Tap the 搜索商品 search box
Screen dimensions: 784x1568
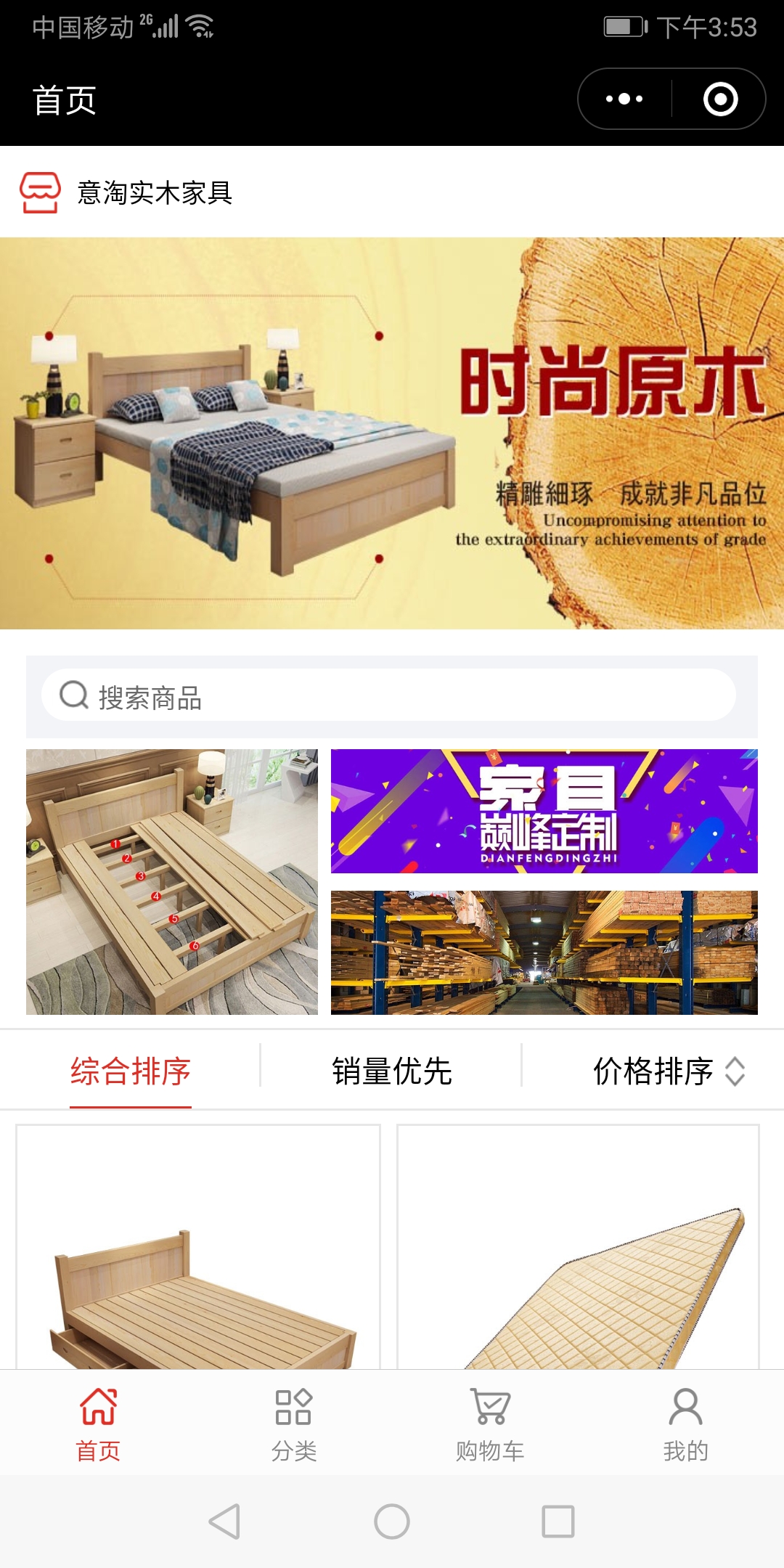[388, 696]
